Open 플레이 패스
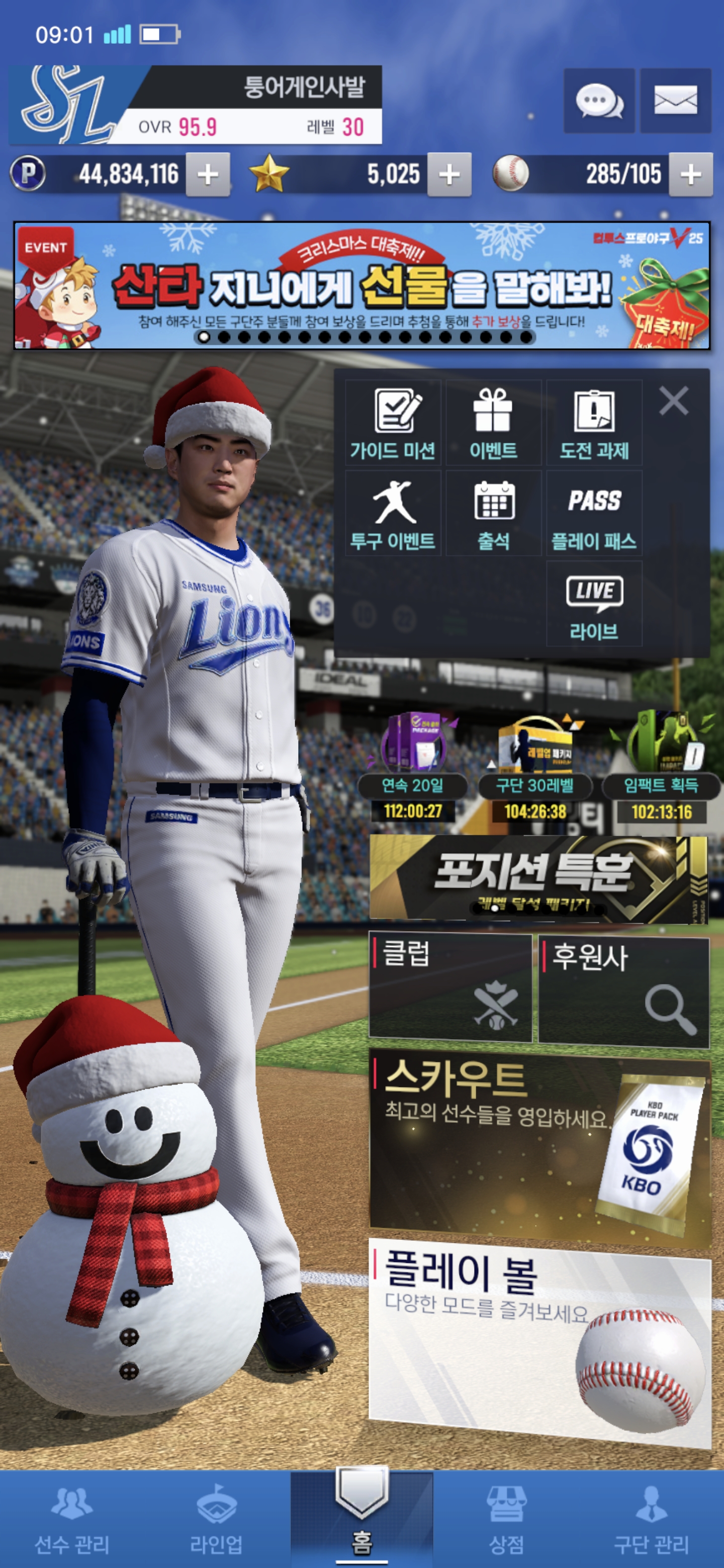Viewport: 724px width, 1568px height. (594, 513)
